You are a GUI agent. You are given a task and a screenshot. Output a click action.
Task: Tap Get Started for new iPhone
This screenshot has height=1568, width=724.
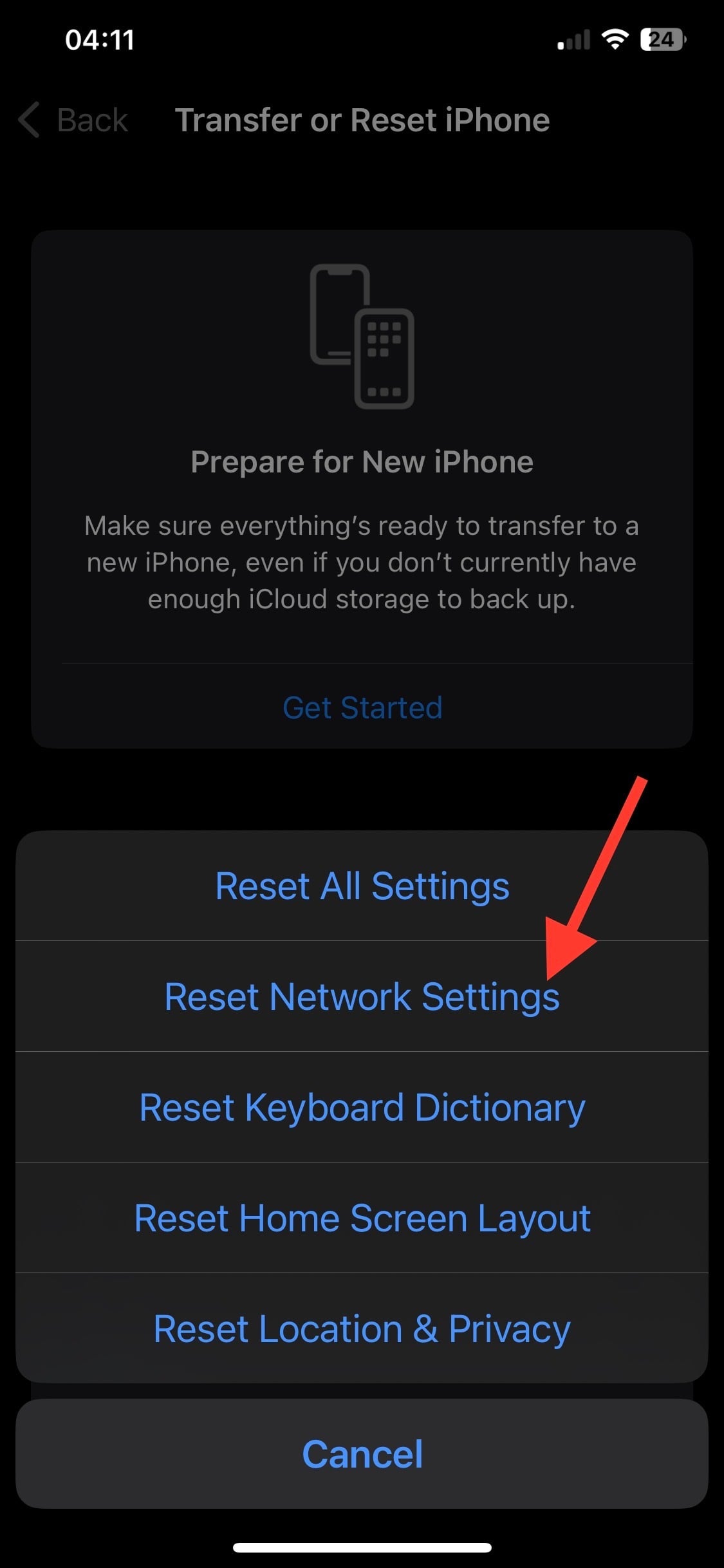[362, 707]
